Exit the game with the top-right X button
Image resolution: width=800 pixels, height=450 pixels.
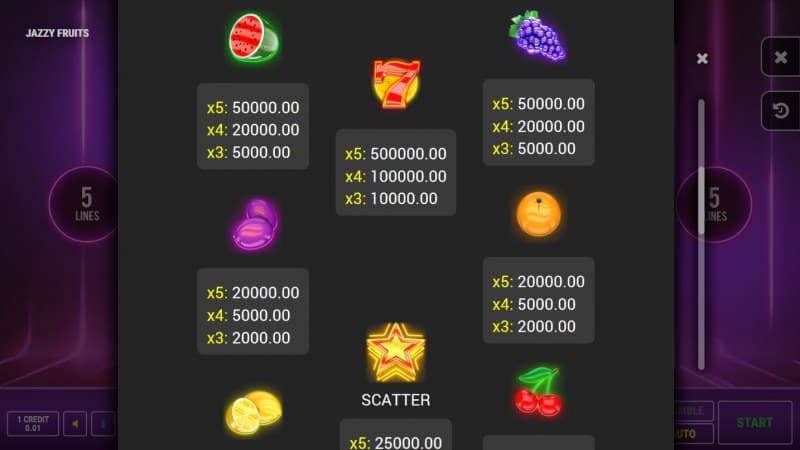[x=781, y=58]
